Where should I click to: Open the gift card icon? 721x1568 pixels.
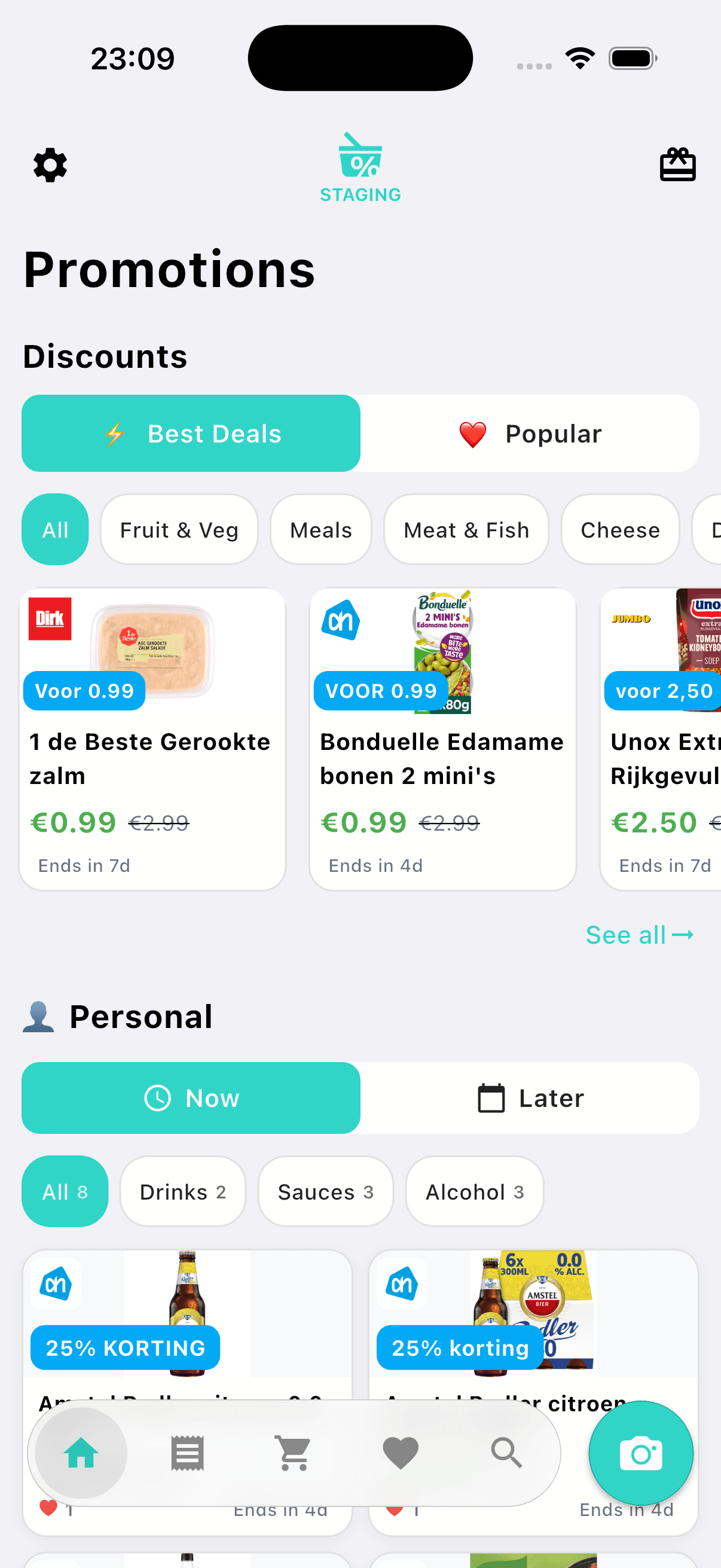click(x=677, y=165)
